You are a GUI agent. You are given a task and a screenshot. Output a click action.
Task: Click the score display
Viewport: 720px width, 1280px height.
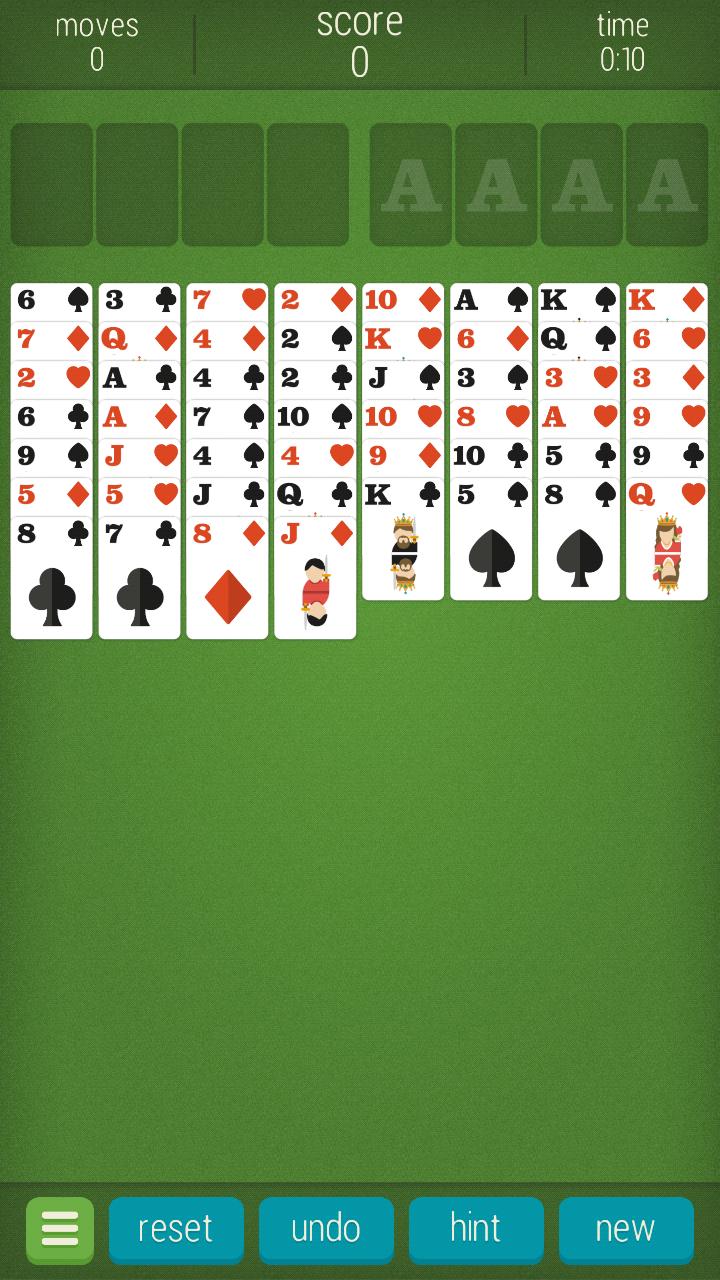(360, 40)
